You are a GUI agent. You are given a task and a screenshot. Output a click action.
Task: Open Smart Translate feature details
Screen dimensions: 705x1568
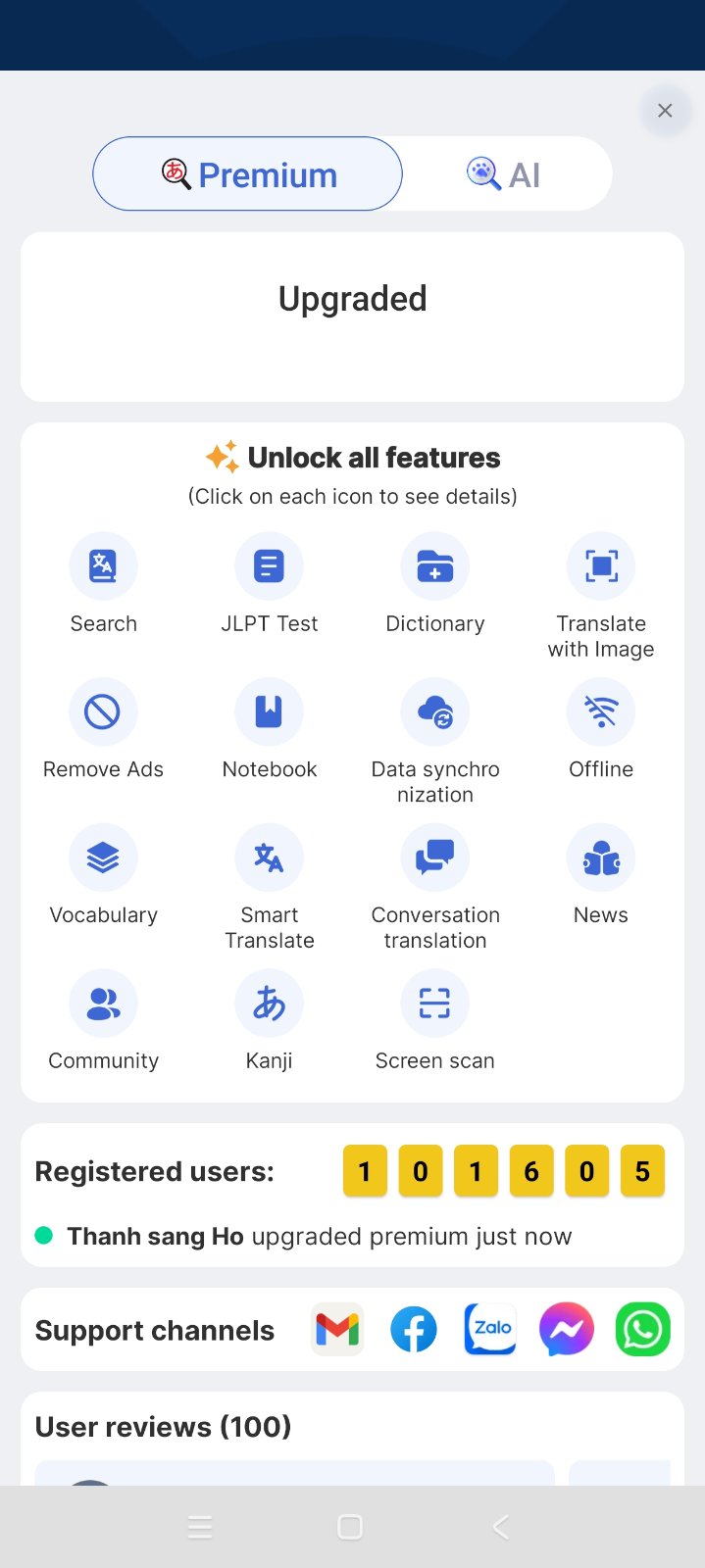pyautogui.click(x=269, y=857)
